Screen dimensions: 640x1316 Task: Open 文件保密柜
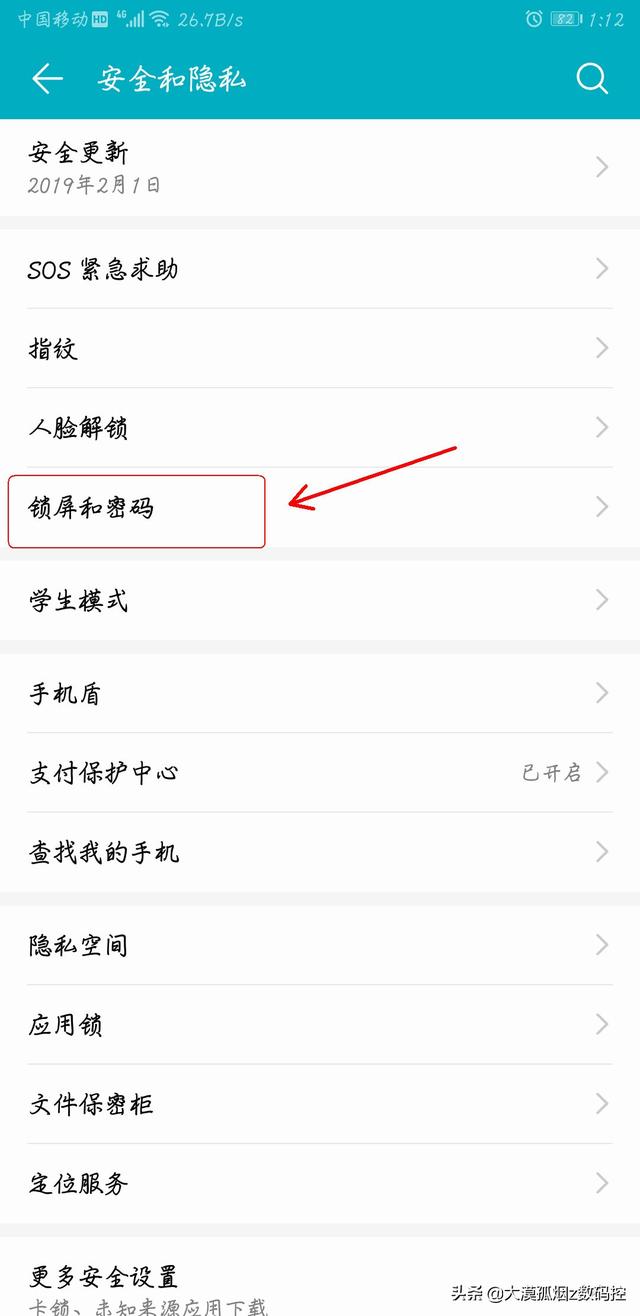(x=320, y=1104)
